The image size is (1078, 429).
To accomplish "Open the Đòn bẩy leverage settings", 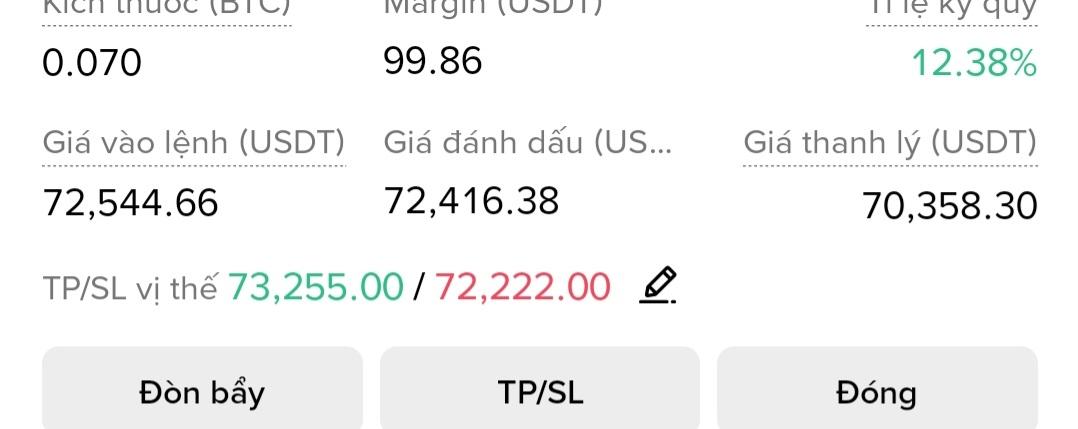I will 201,392.
